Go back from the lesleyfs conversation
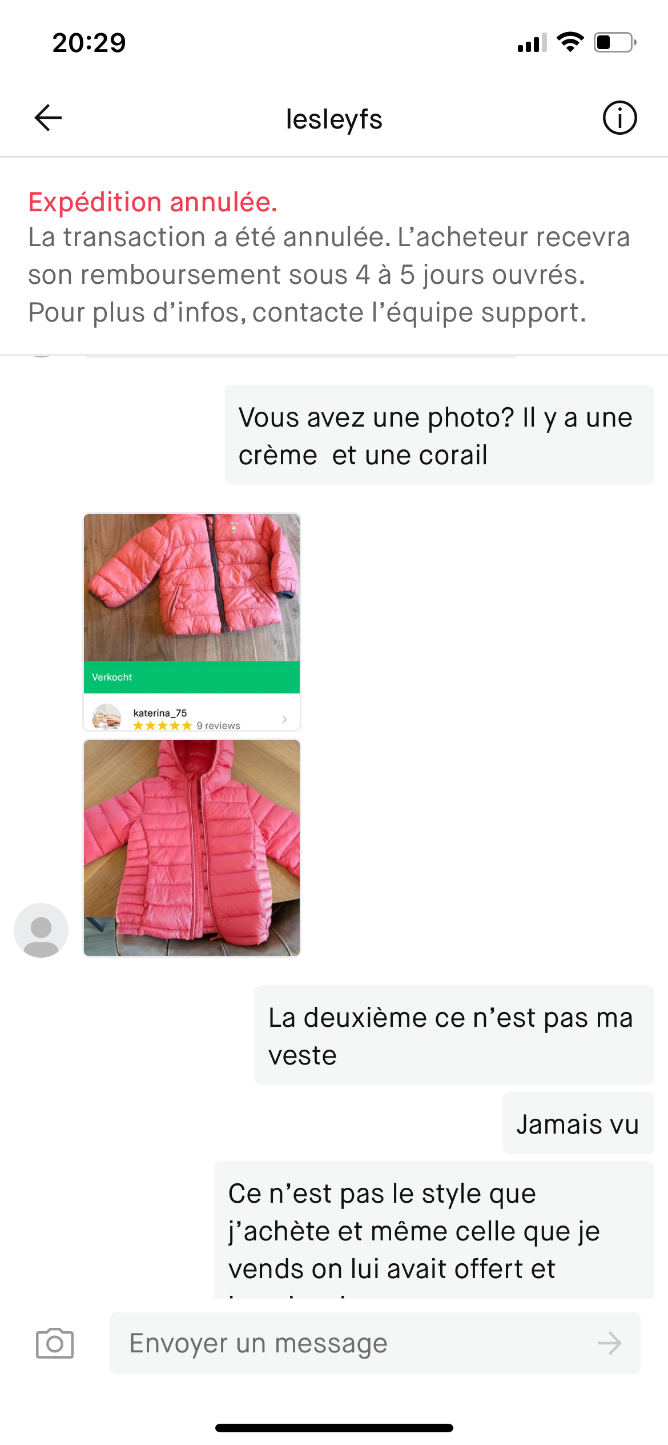The image size is (668, 1445). pos(48,119)
